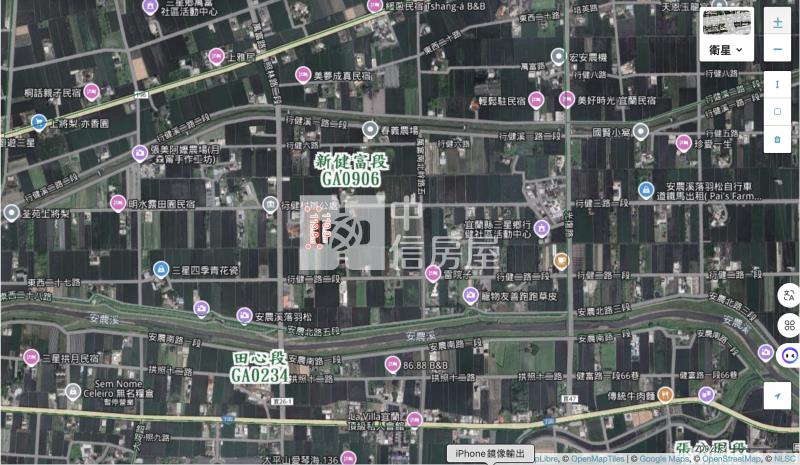Open the four-circle apps icon
800x465 pixels.
(788, 325)
